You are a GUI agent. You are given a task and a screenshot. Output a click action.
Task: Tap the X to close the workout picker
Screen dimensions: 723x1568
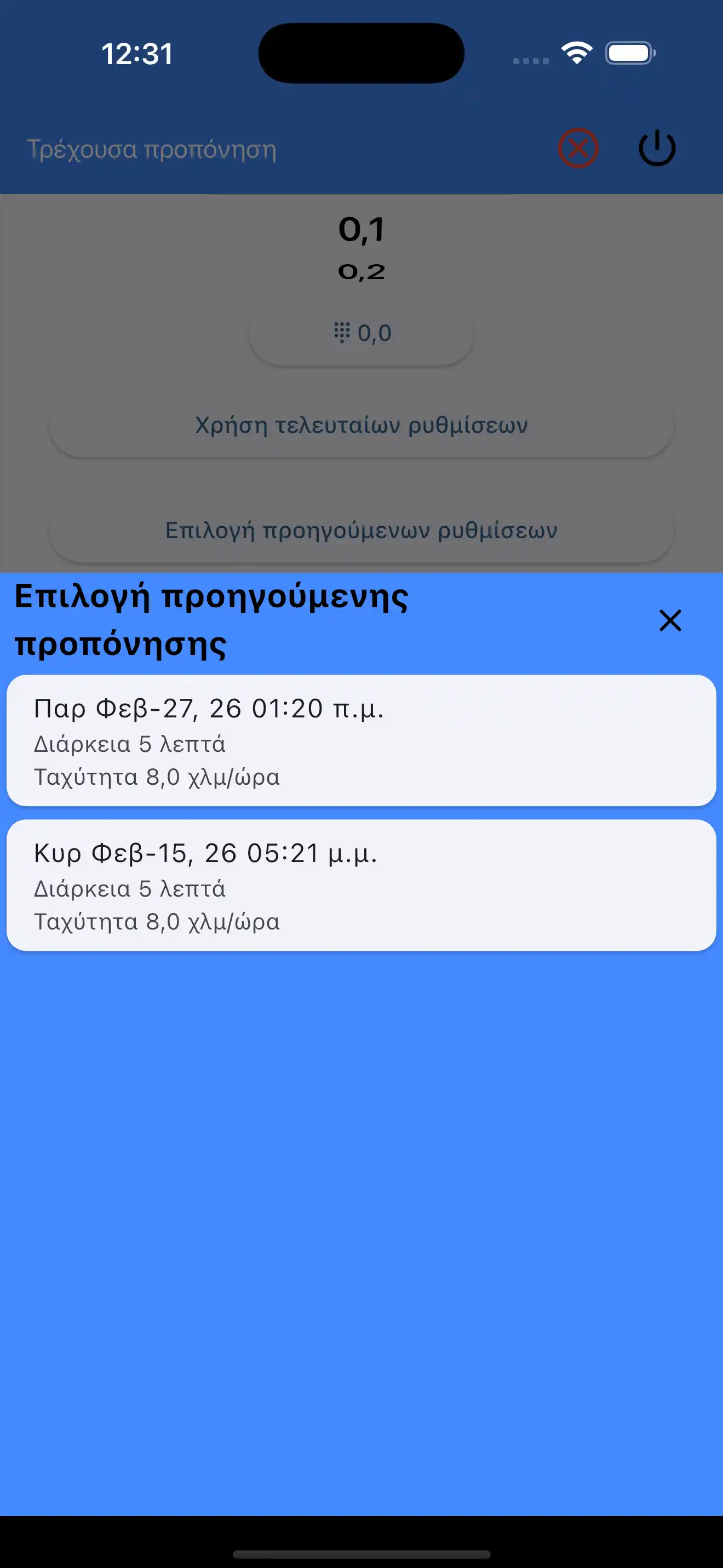tap(669, 622)
